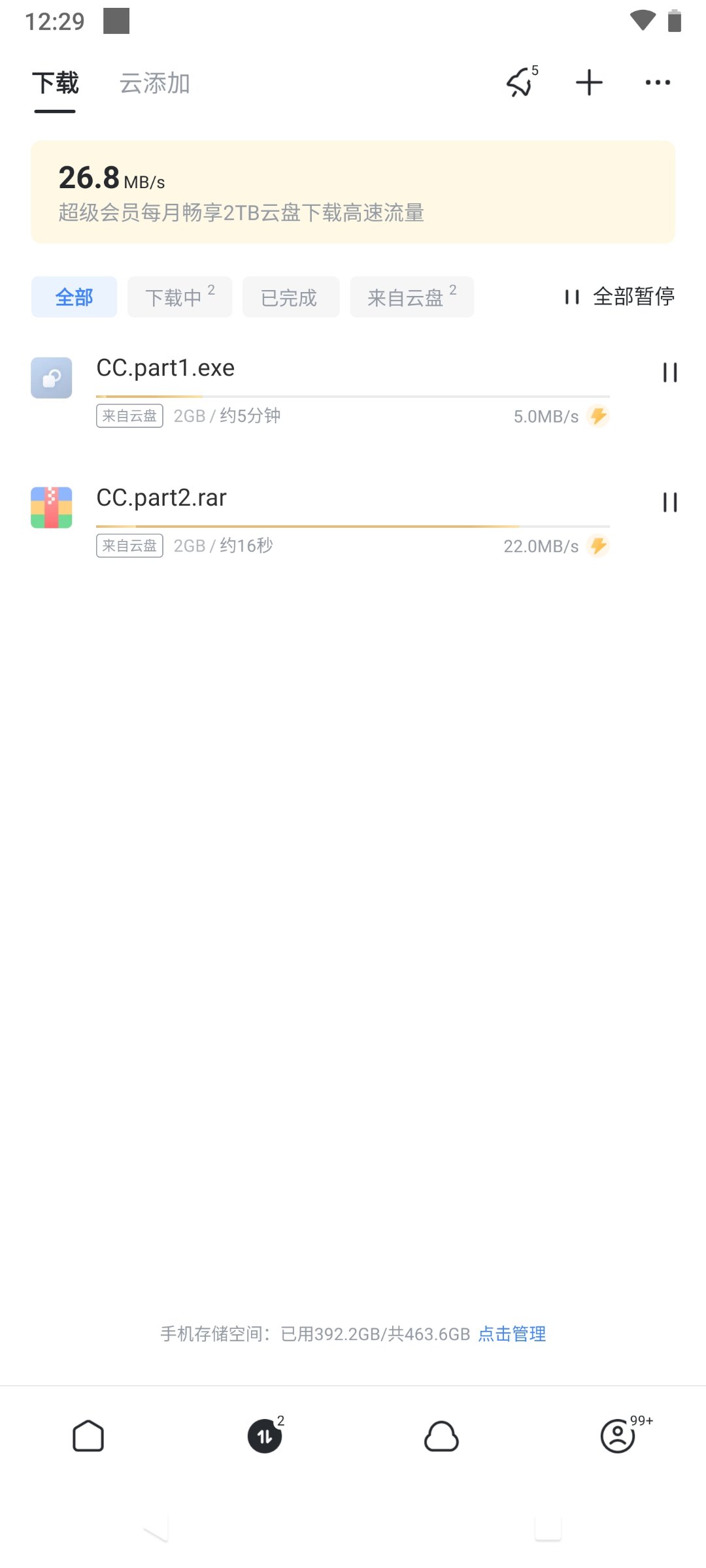This screenshot has width=706, height=1568.
Task: Tap the 点击管理 storage link
Action: click(x=512, y=1334)
